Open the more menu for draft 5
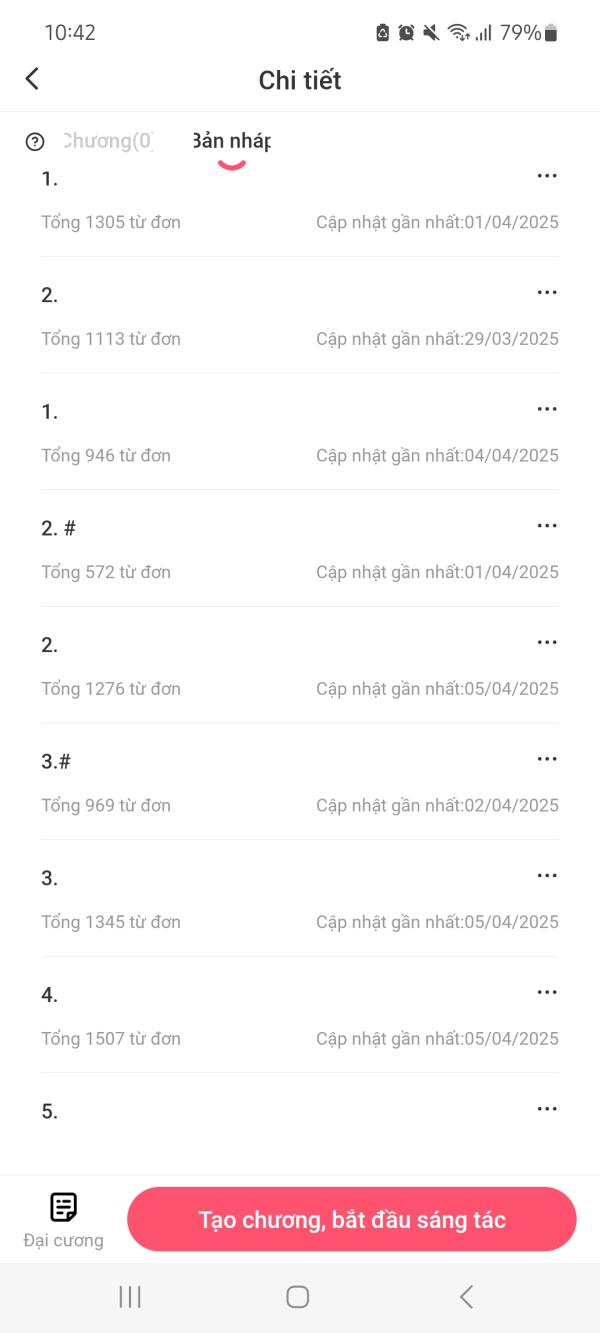This screenshot has height=1333, width=600. click(546, 1109)
